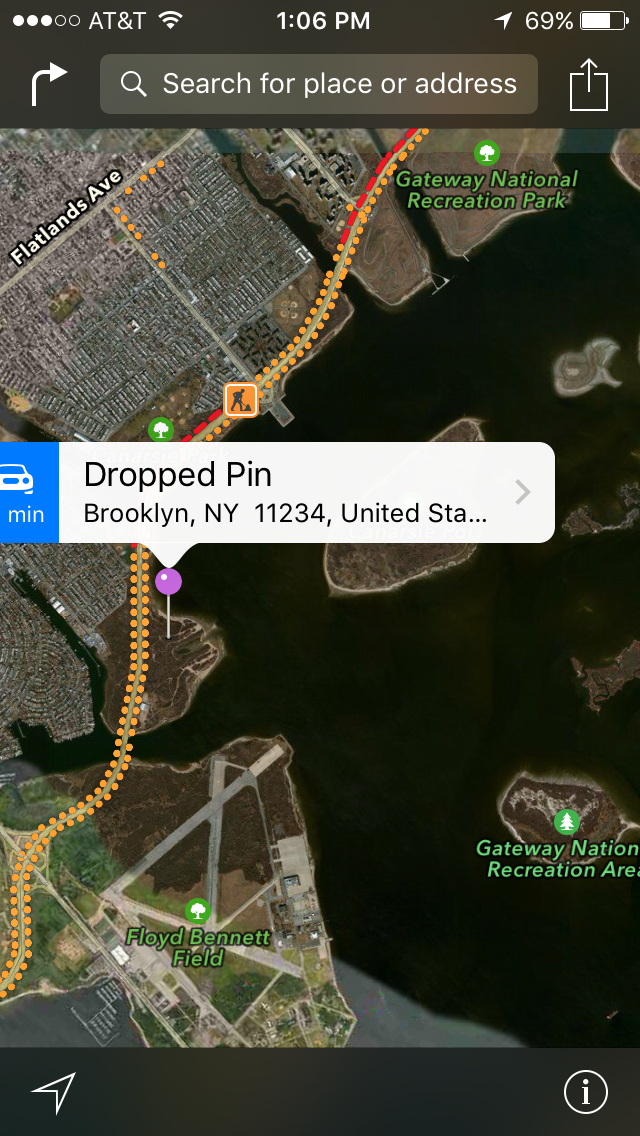Open directions using the turn arrow icon

click(x=48, y=85)
